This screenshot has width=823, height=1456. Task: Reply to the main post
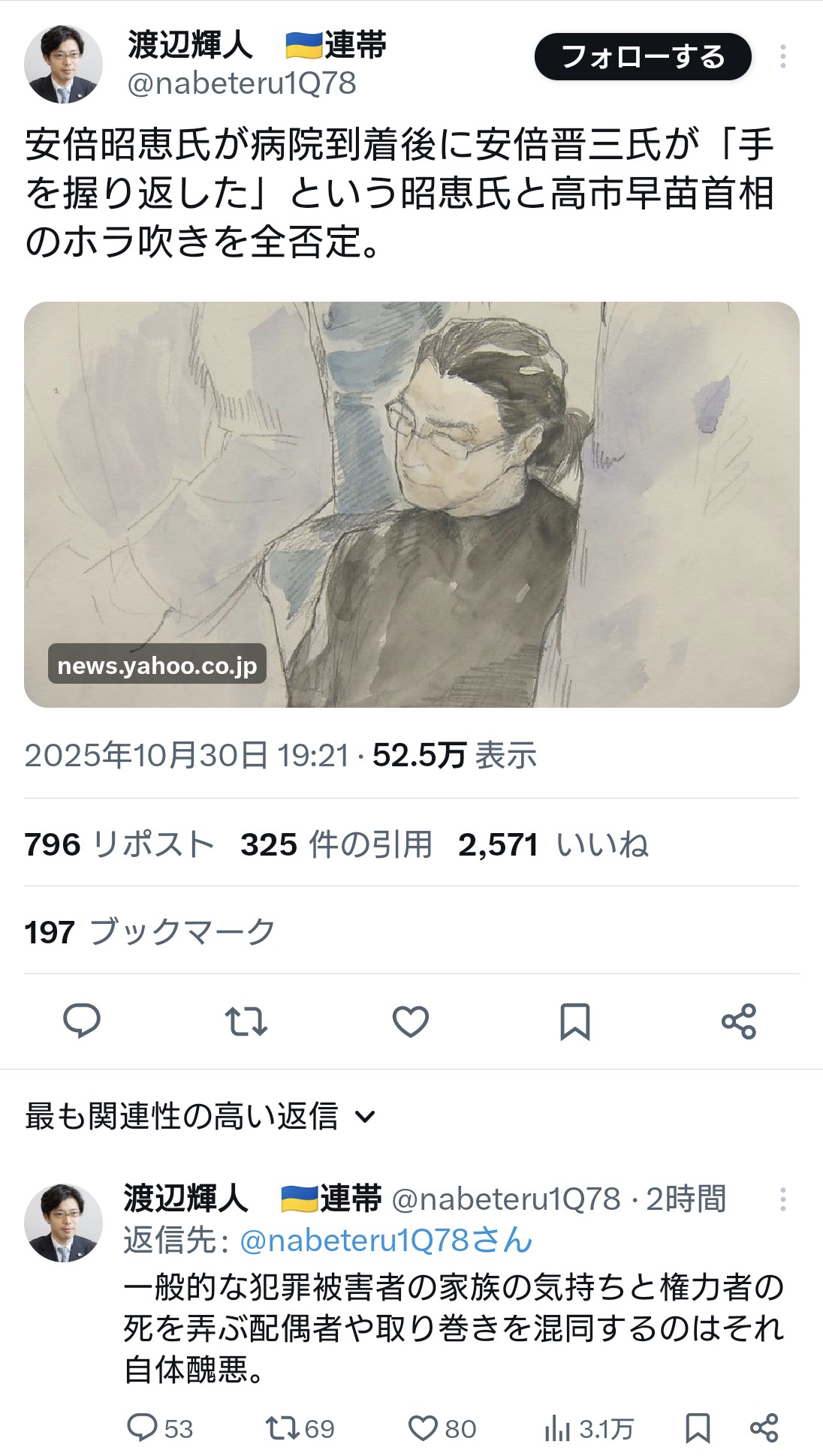[x=82, y=1021]
